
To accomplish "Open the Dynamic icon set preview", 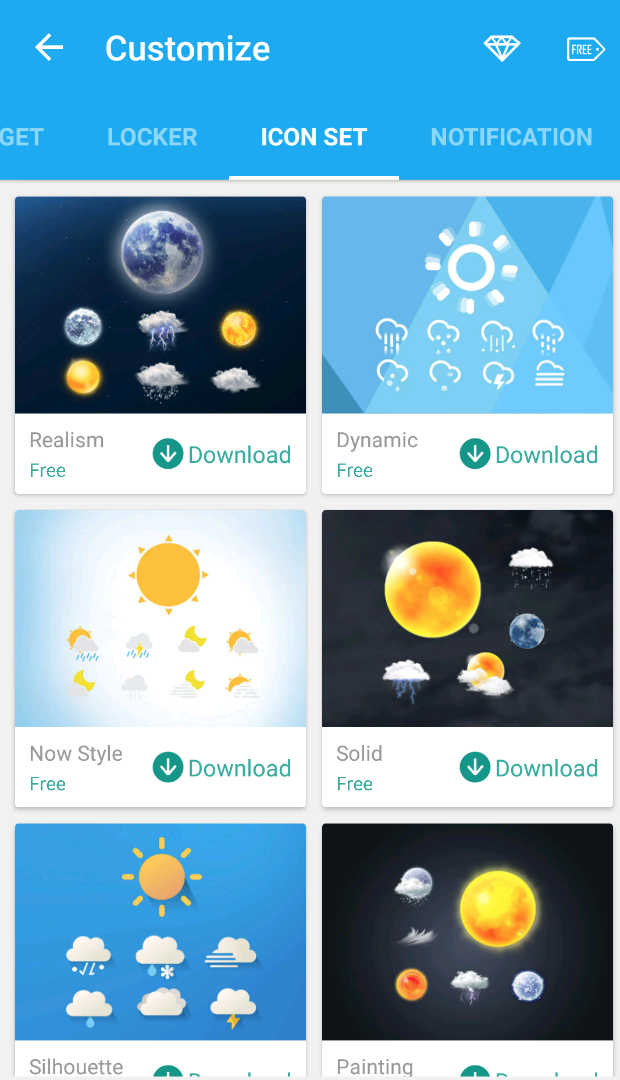I will pos(467,305).
